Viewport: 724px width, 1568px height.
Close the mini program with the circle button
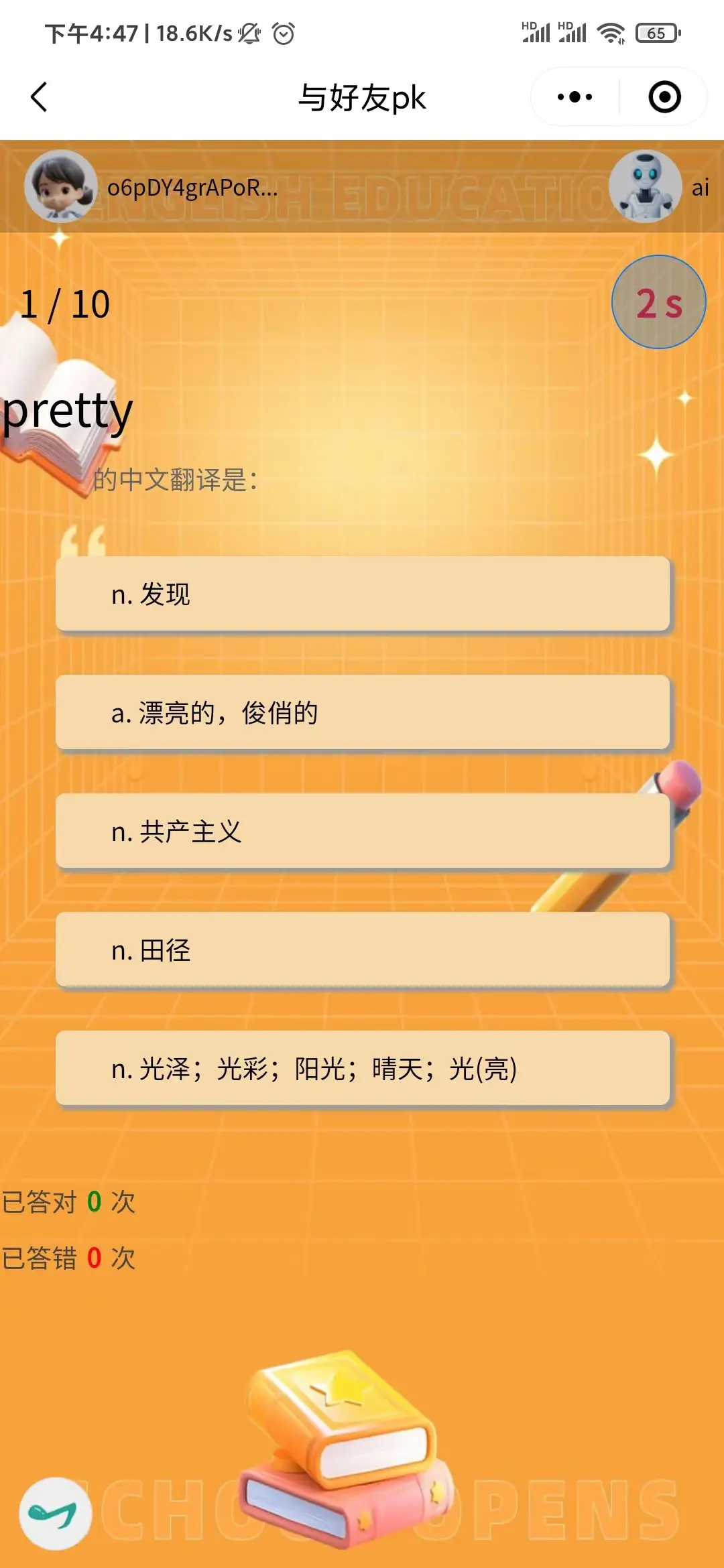[x=664, y=97]
